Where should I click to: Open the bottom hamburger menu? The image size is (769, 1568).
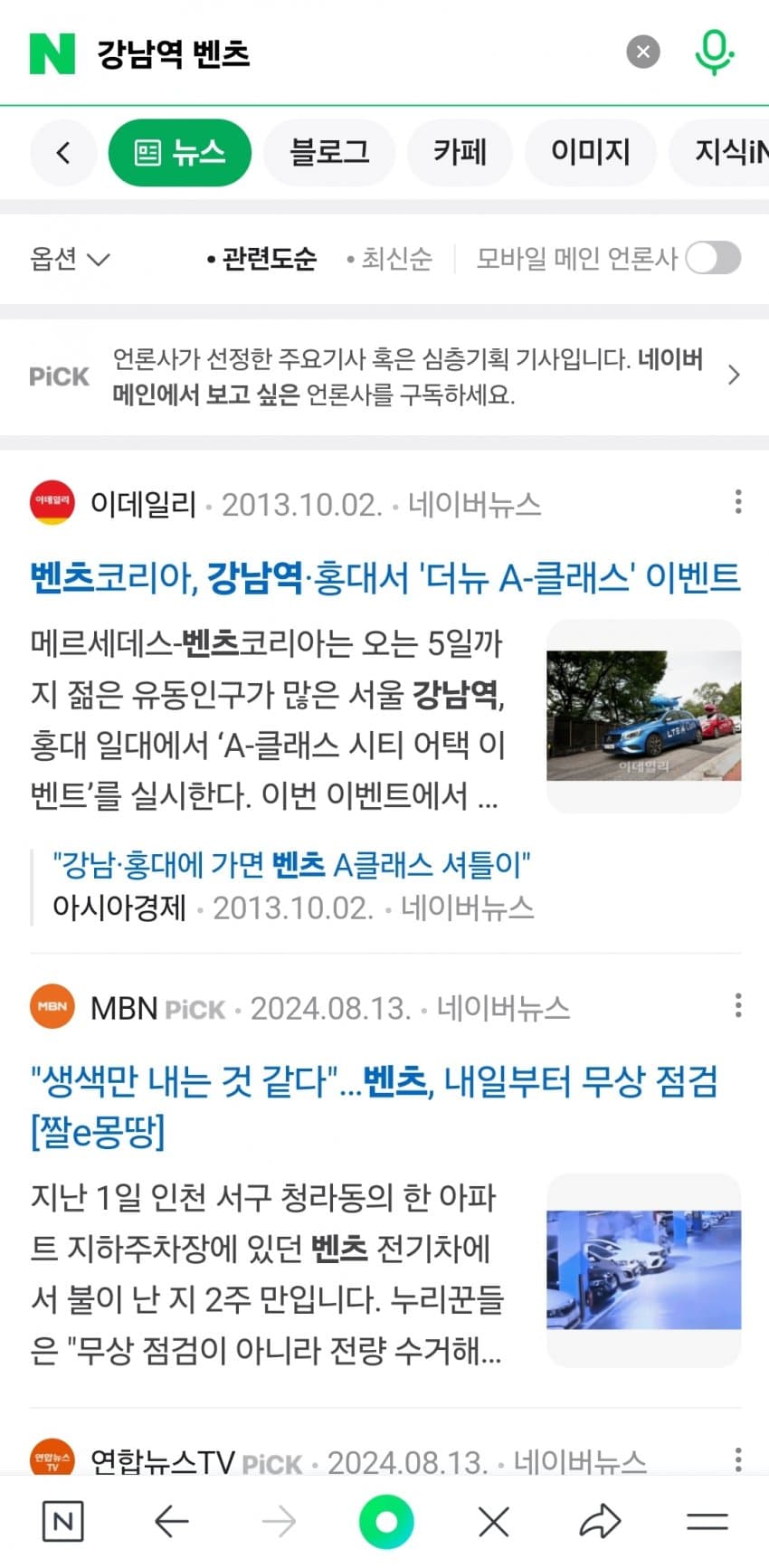pyautogui.click(x=707, y=1522)
